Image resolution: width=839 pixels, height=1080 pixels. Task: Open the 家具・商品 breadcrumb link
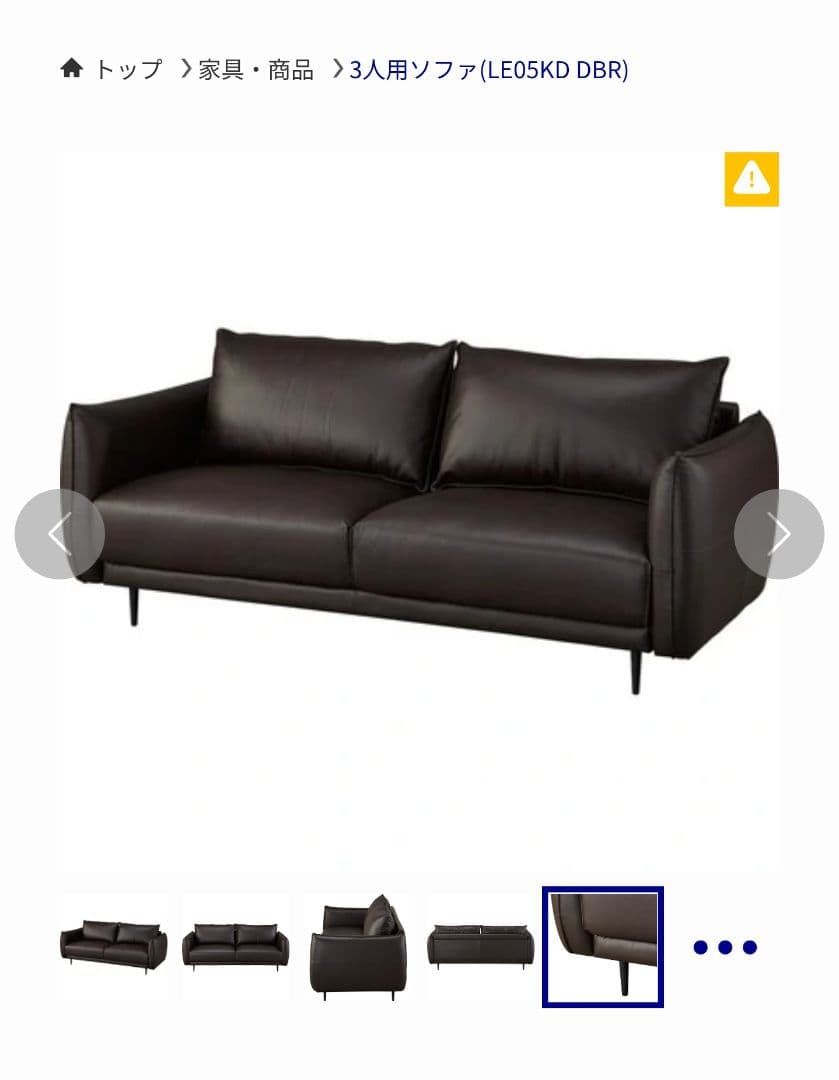256,69
